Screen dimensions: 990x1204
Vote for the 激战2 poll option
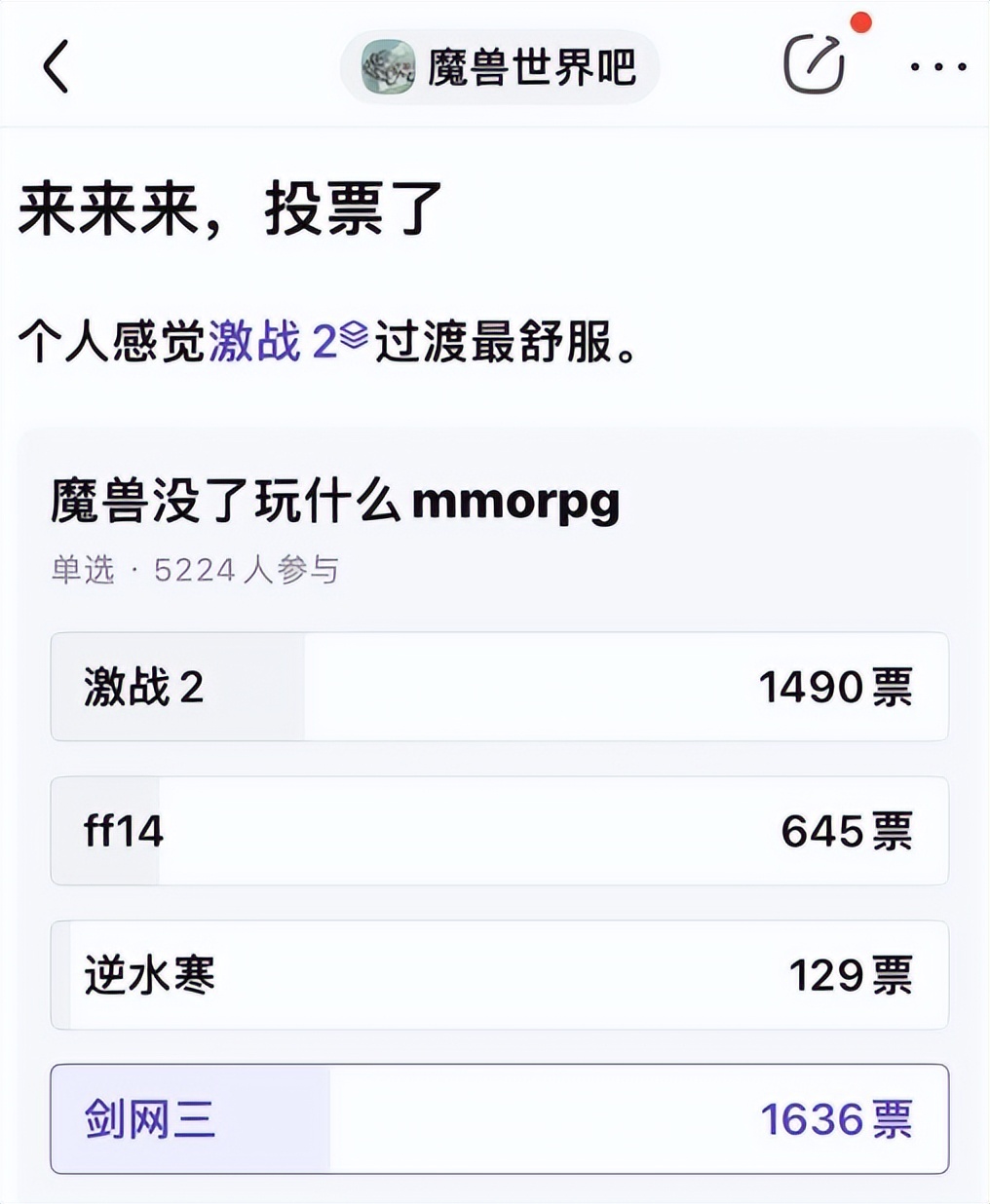pos(499,685)
